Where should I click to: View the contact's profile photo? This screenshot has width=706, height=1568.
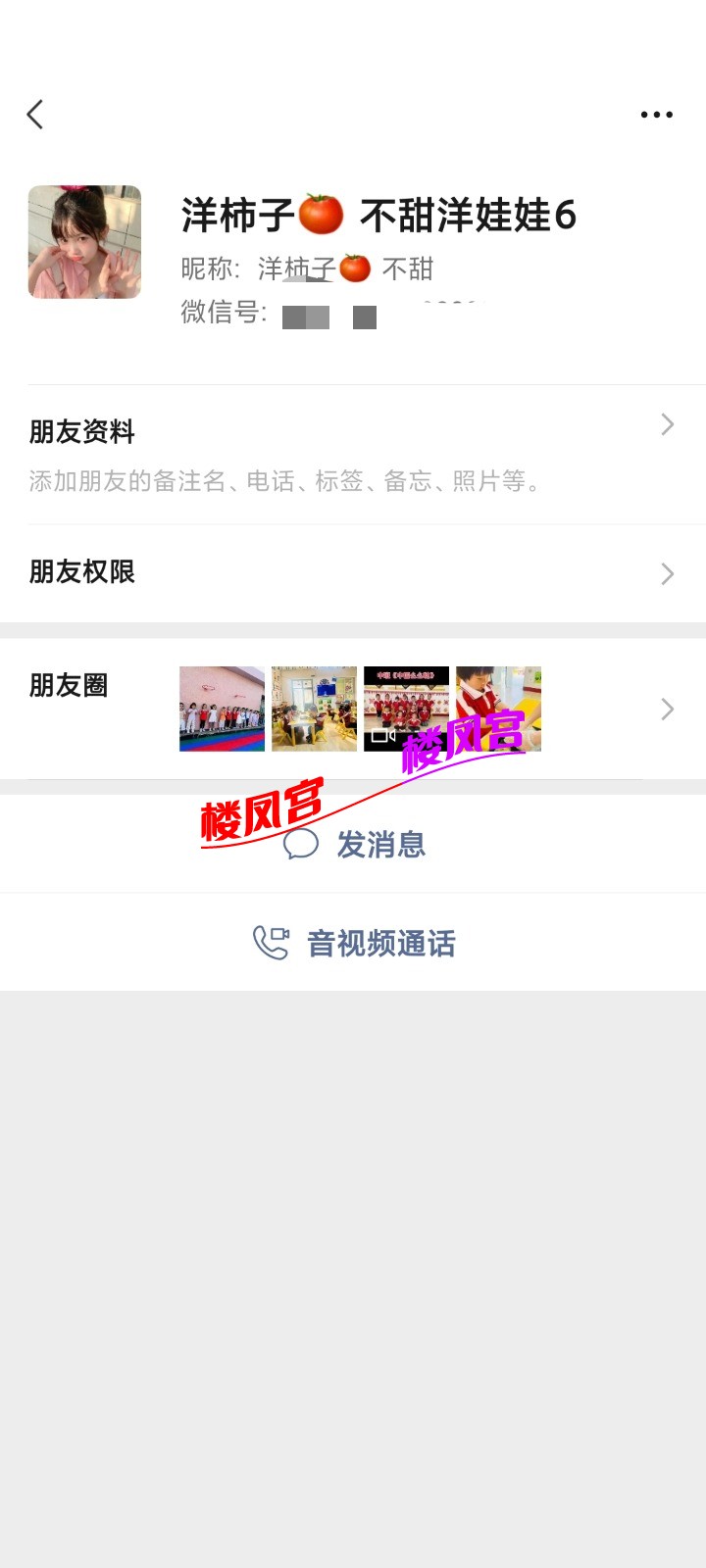pos(84,242)
